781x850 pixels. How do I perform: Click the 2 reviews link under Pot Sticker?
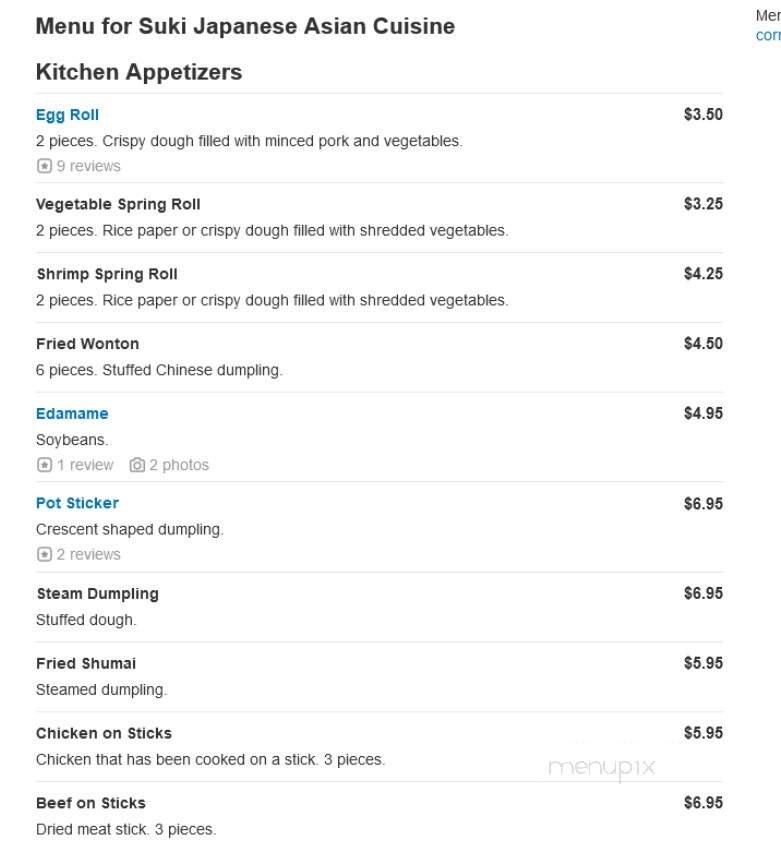tap(88, 554)
